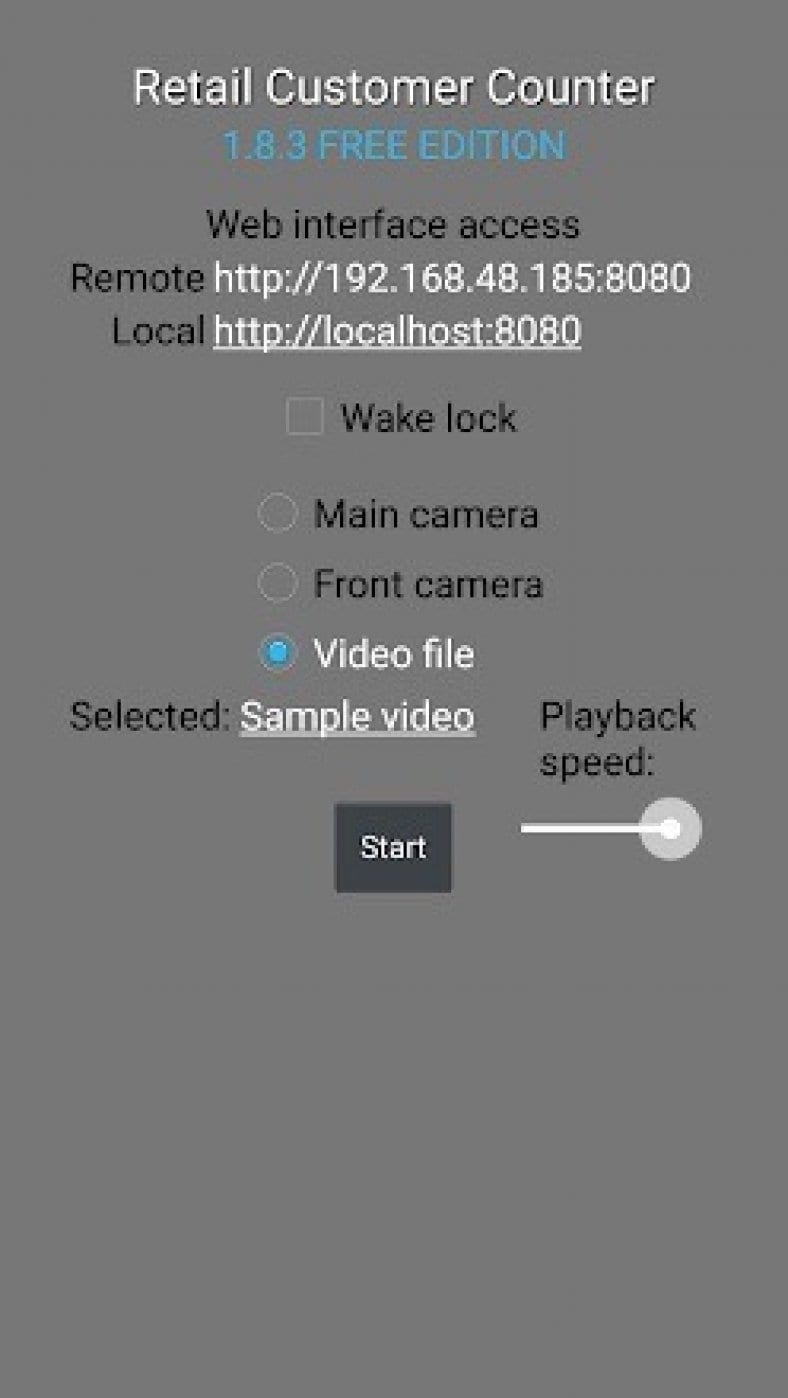Change the selected sample video
788x1398 pixels.
click(x=356, y=717)
